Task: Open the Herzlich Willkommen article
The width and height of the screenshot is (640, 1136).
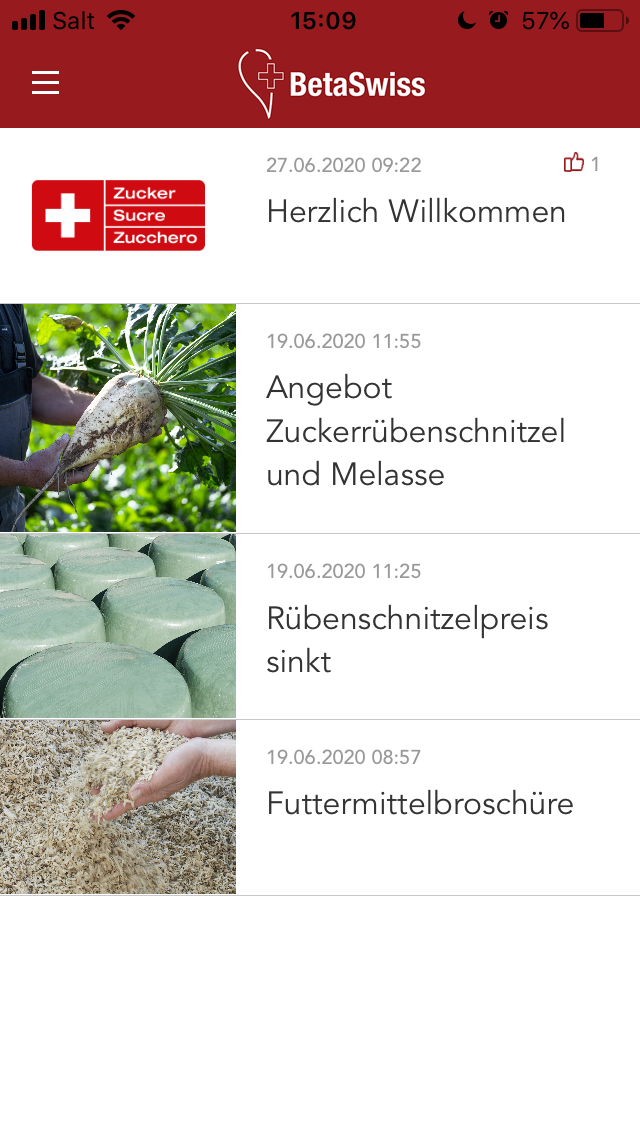Action: [x=415, y=212]
